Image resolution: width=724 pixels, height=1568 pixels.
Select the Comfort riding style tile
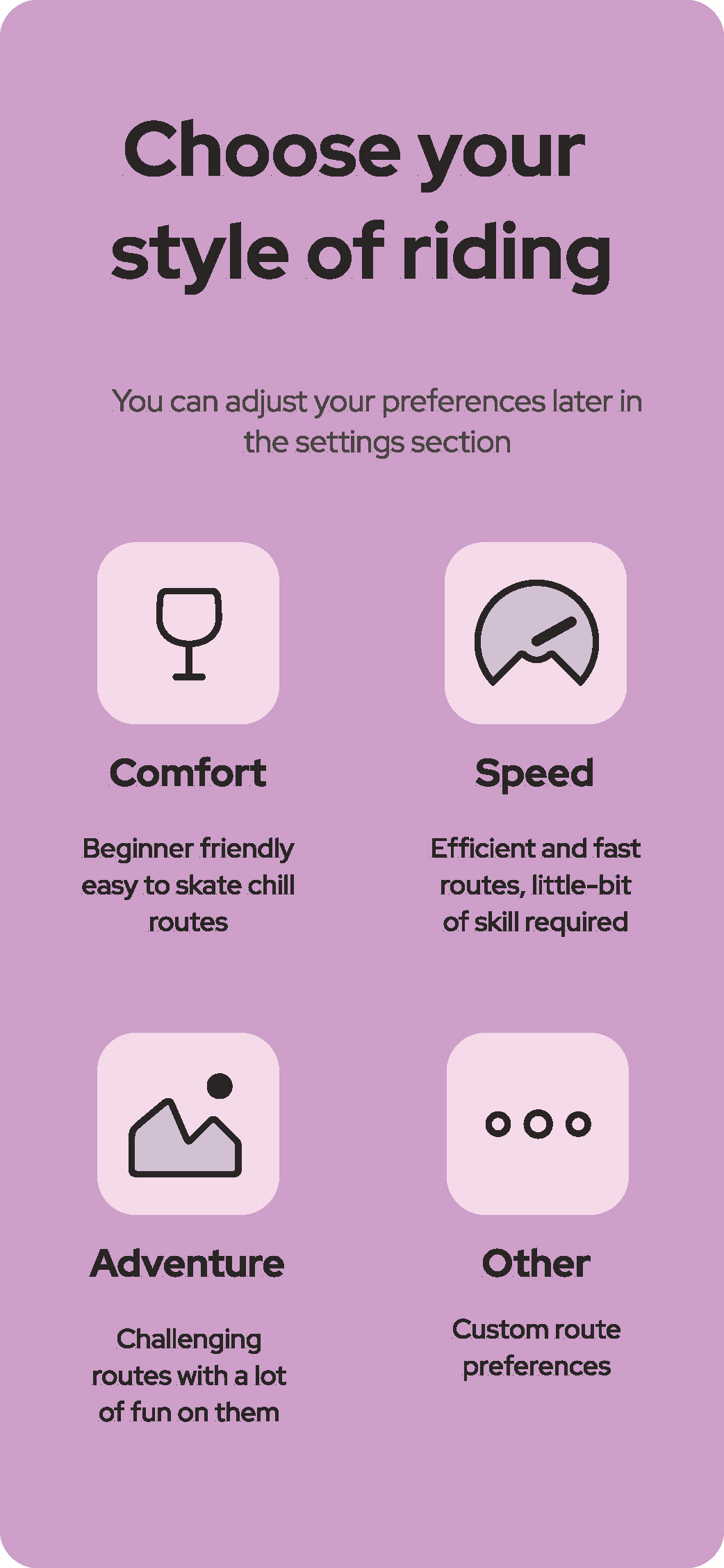click(x=188, y=633)
